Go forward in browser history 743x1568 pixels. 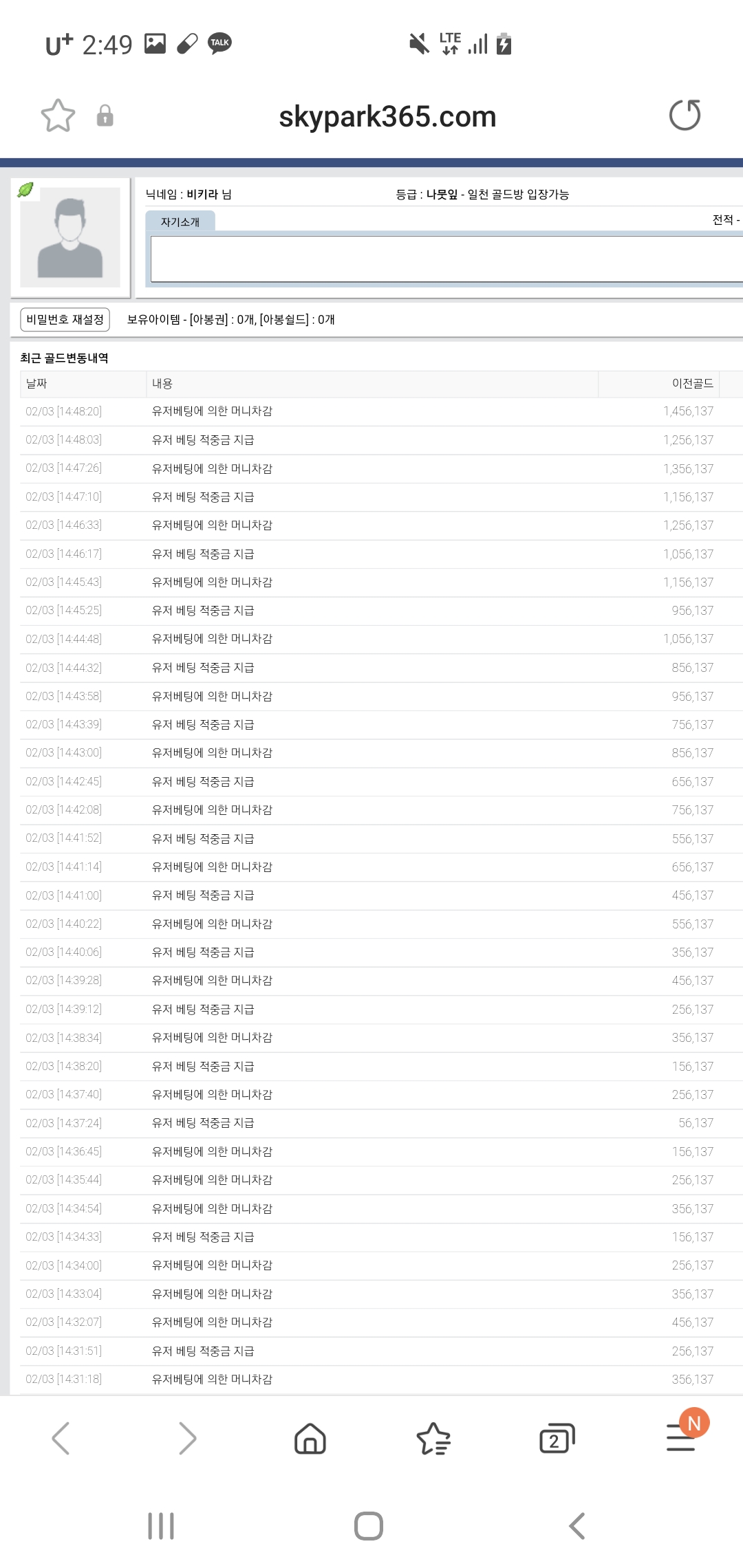click(186, 1438)
